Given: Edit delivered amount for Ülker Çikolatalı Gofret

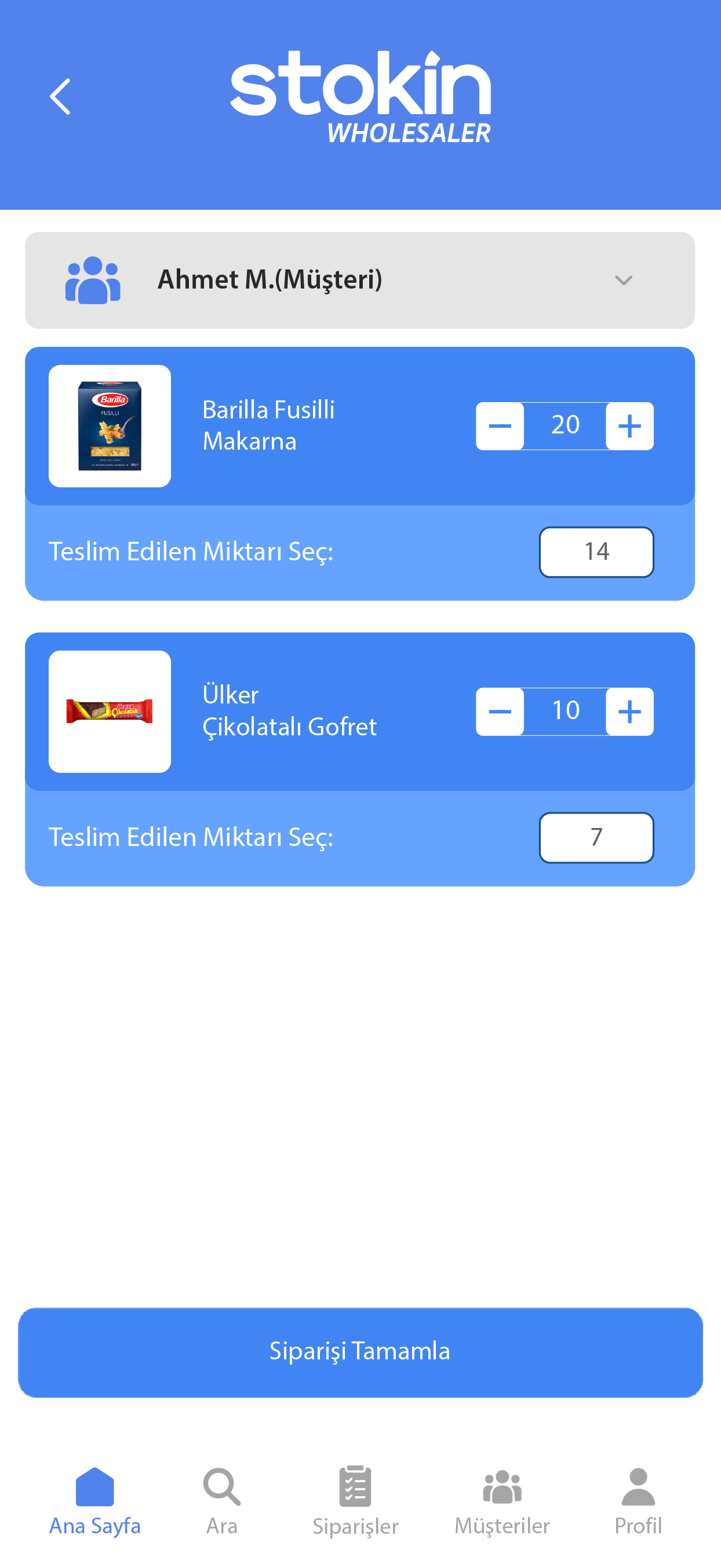Looking at the screenshot, I should click(596, 837).
